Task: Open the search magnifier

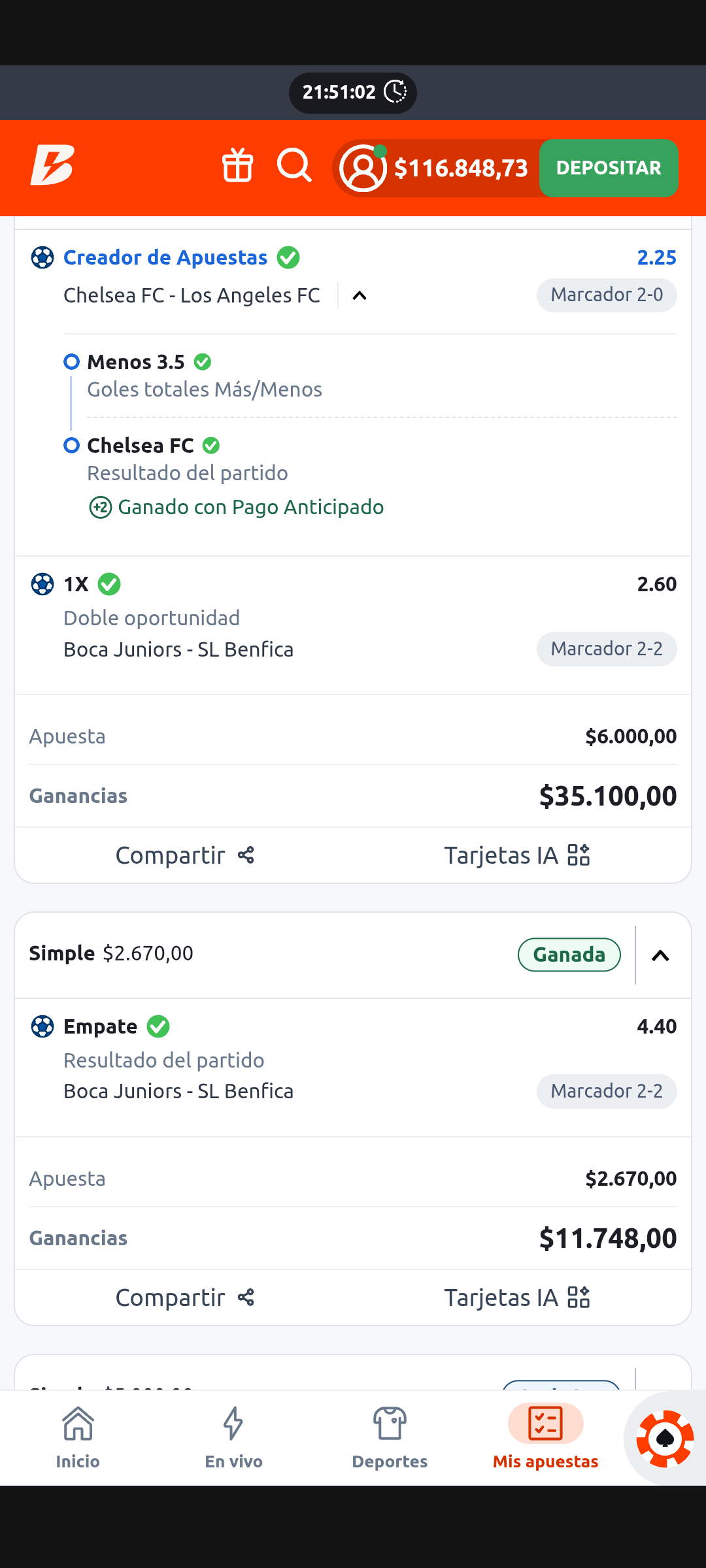Action: pos(294,166)
